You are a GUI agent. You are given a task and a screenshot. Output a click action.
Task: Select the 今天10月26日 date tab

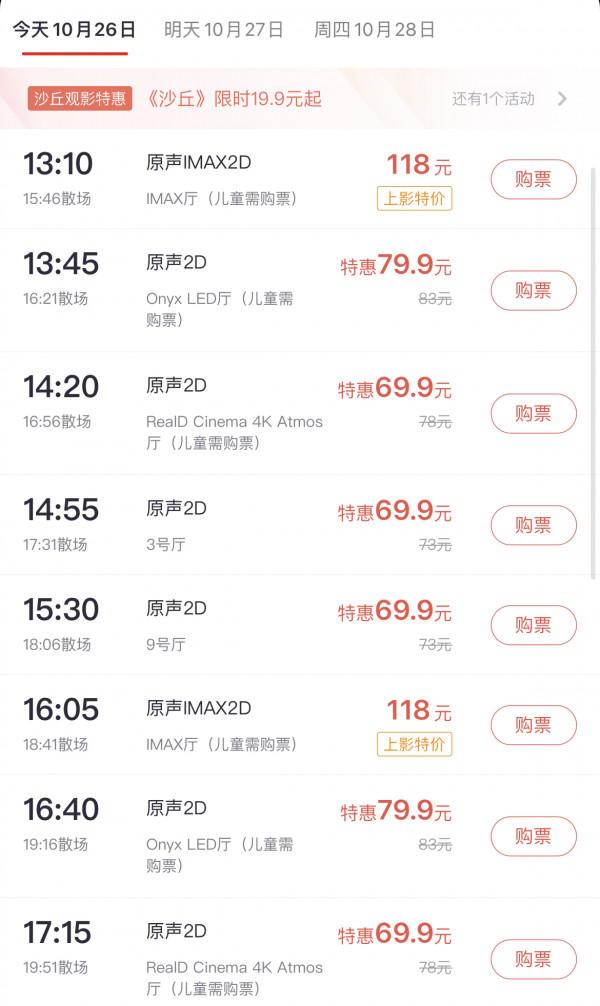click(73, 29)
